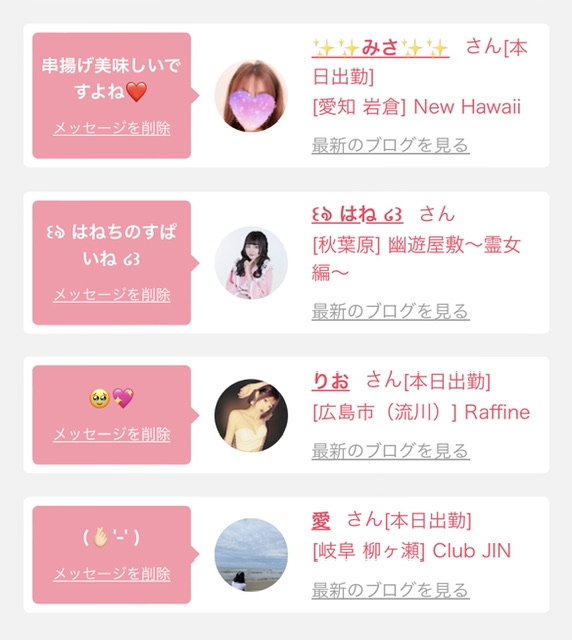Tap 愛's beach profile photo
The height and width of the screenshot is (640, 572).
251,555
